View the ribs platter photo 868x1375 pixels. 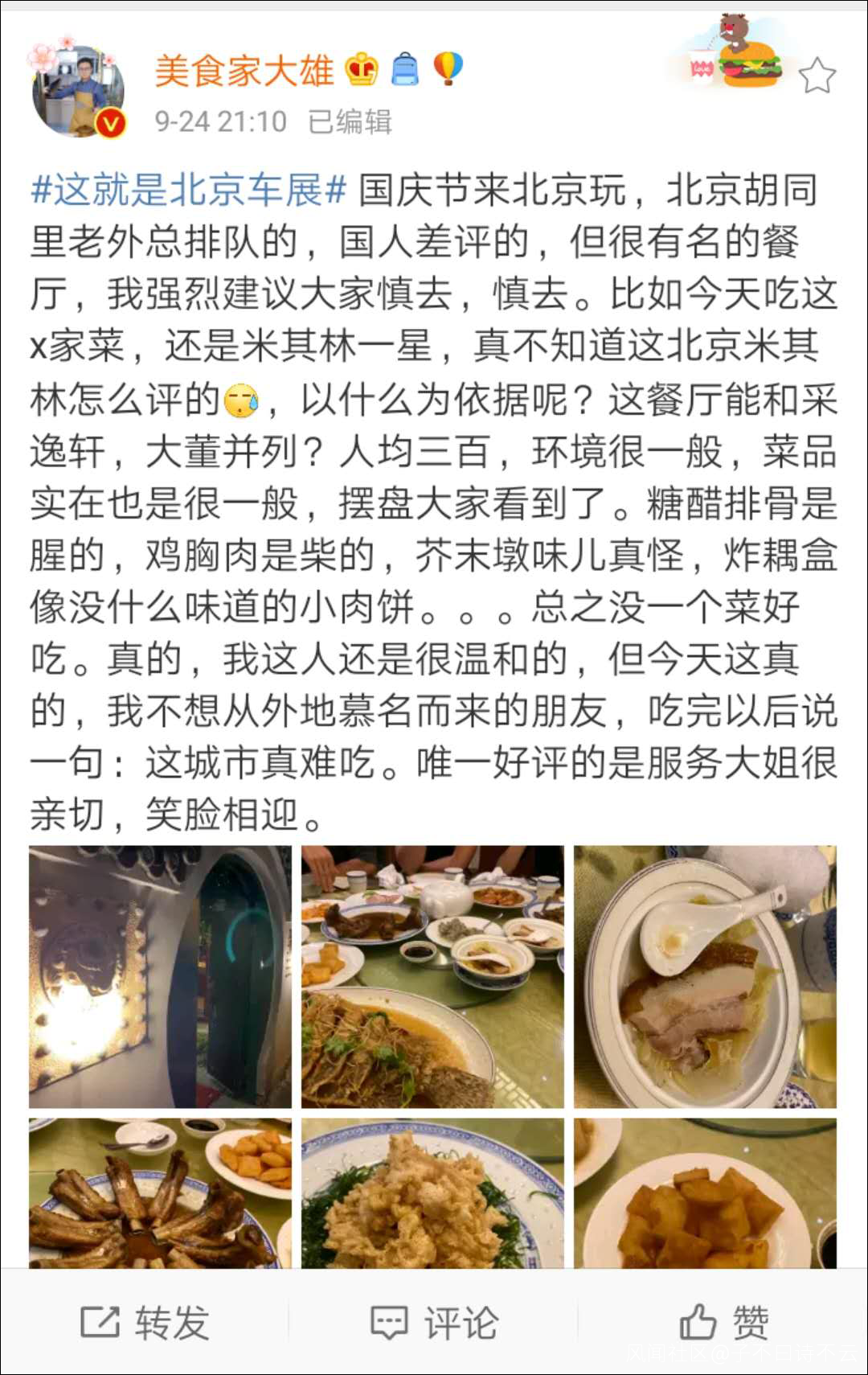point(160,1193)
